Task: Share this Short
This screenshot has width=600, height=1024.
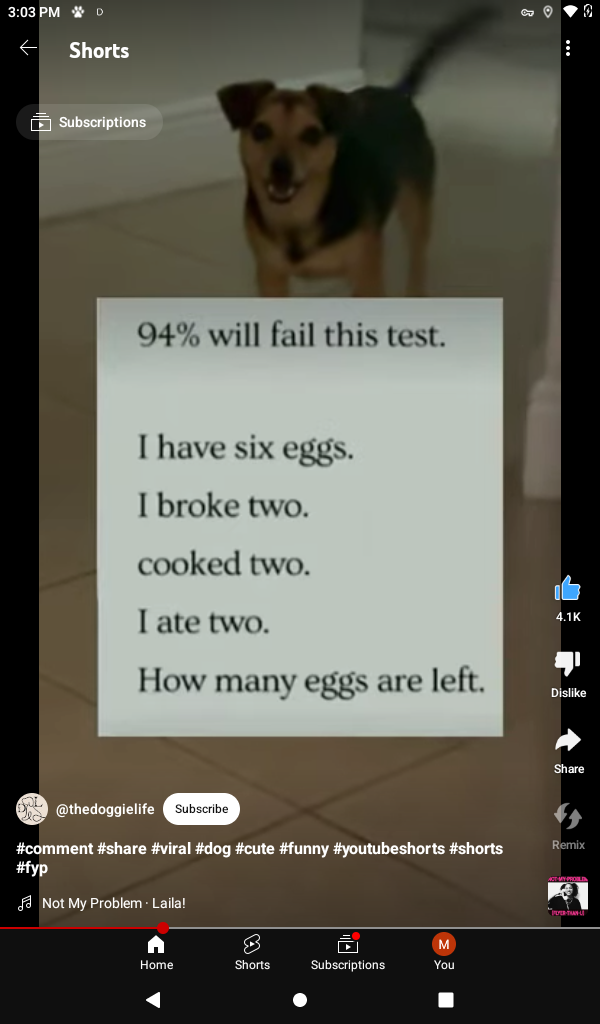Action: (x=567, y=741)
